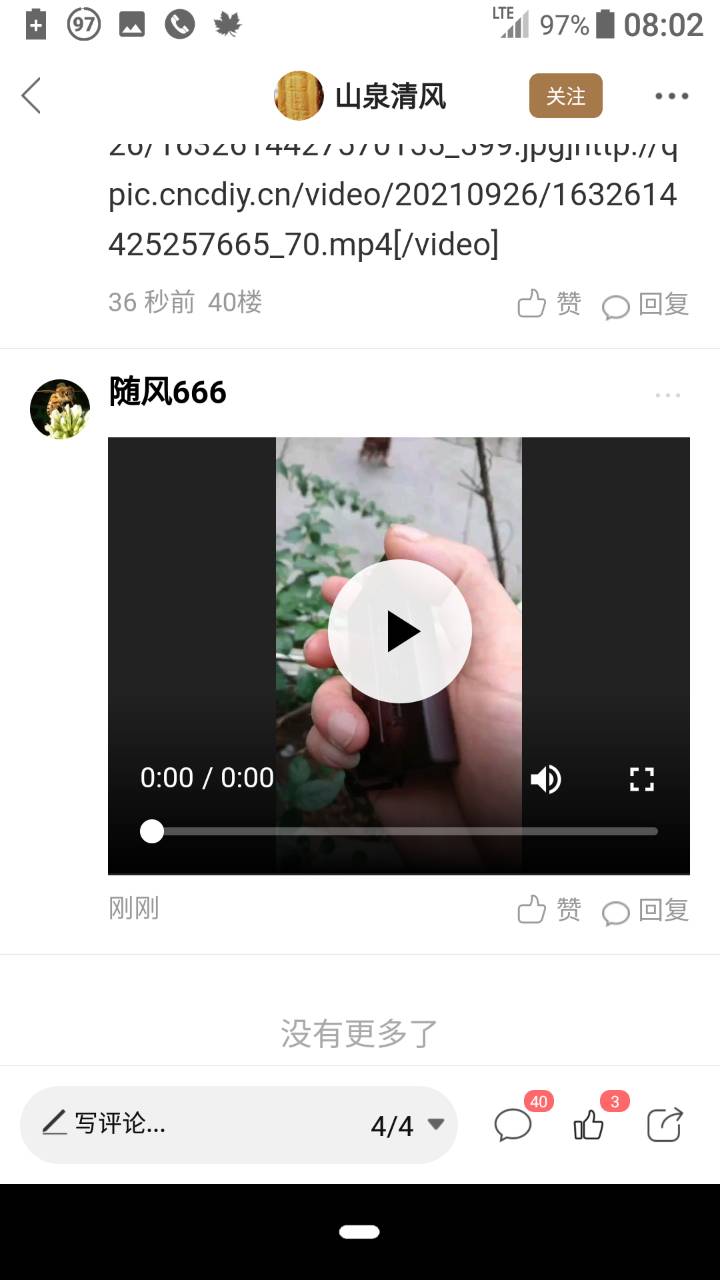This screenshot has height=1280, width=720.
Task: Reply to the 40楼 comment
Action: click(x=646, y=304)
